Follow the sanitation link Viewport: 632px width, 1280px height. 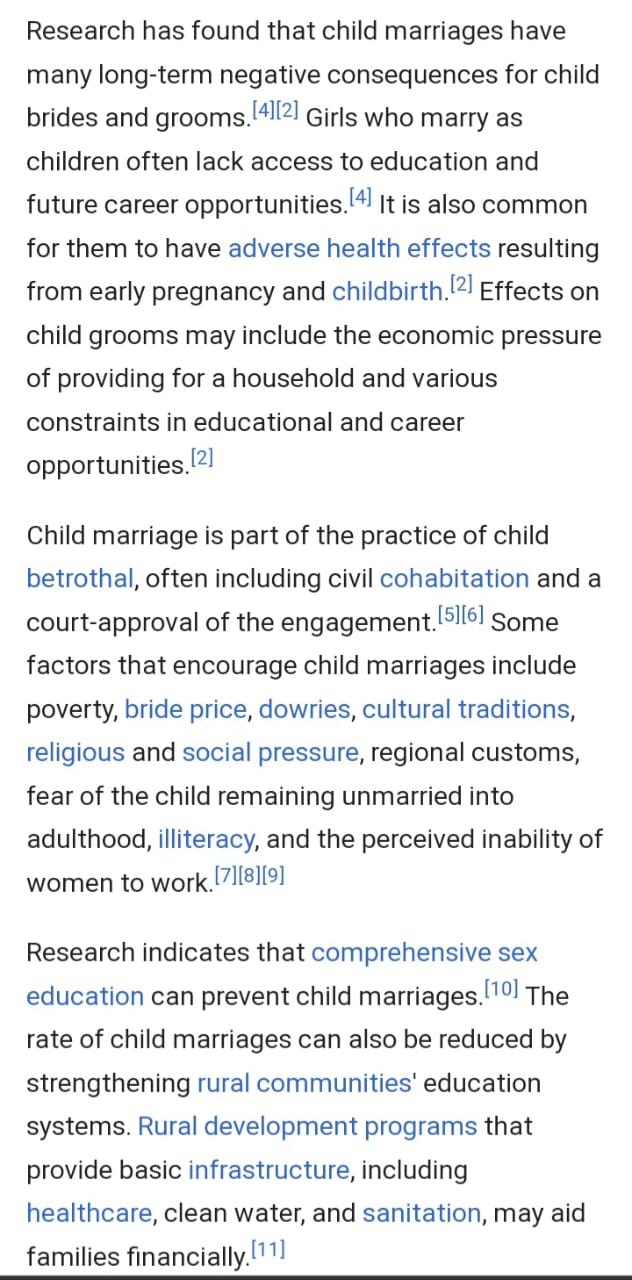(x=421, y=1213)
